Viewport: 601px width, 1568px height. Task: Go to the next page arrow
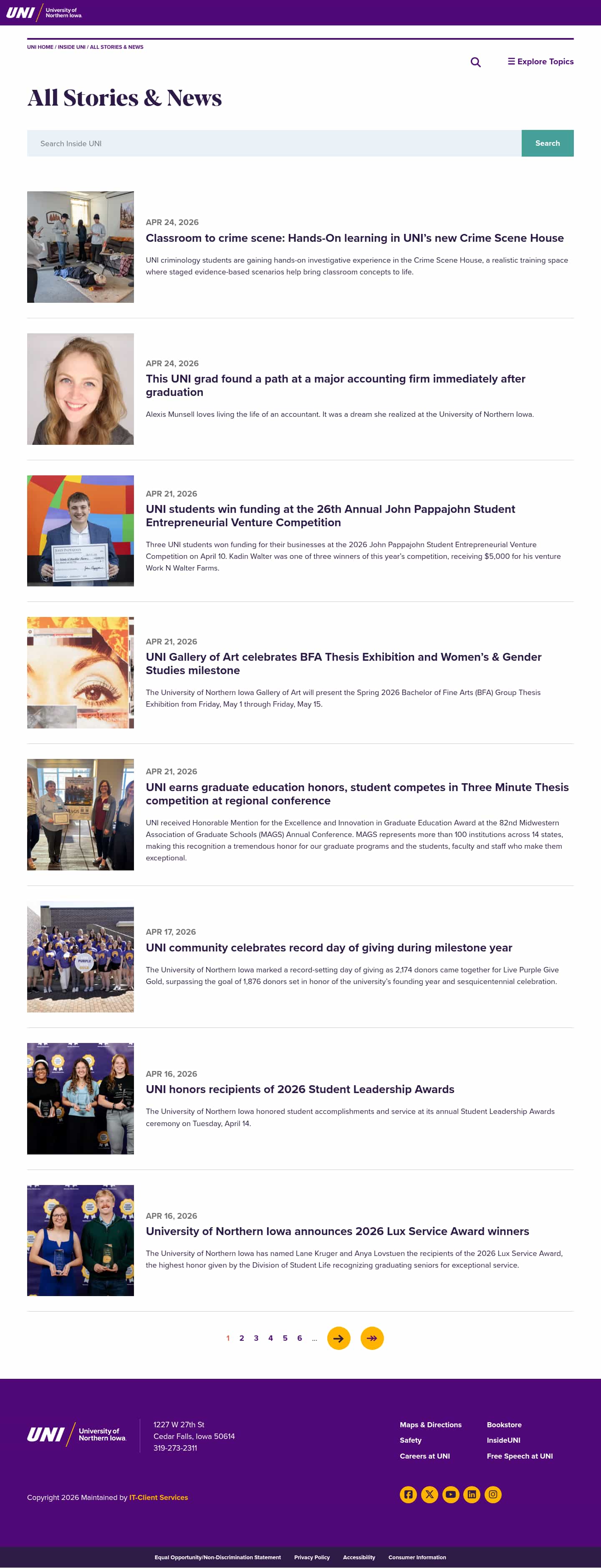(x=338, y=1338)
